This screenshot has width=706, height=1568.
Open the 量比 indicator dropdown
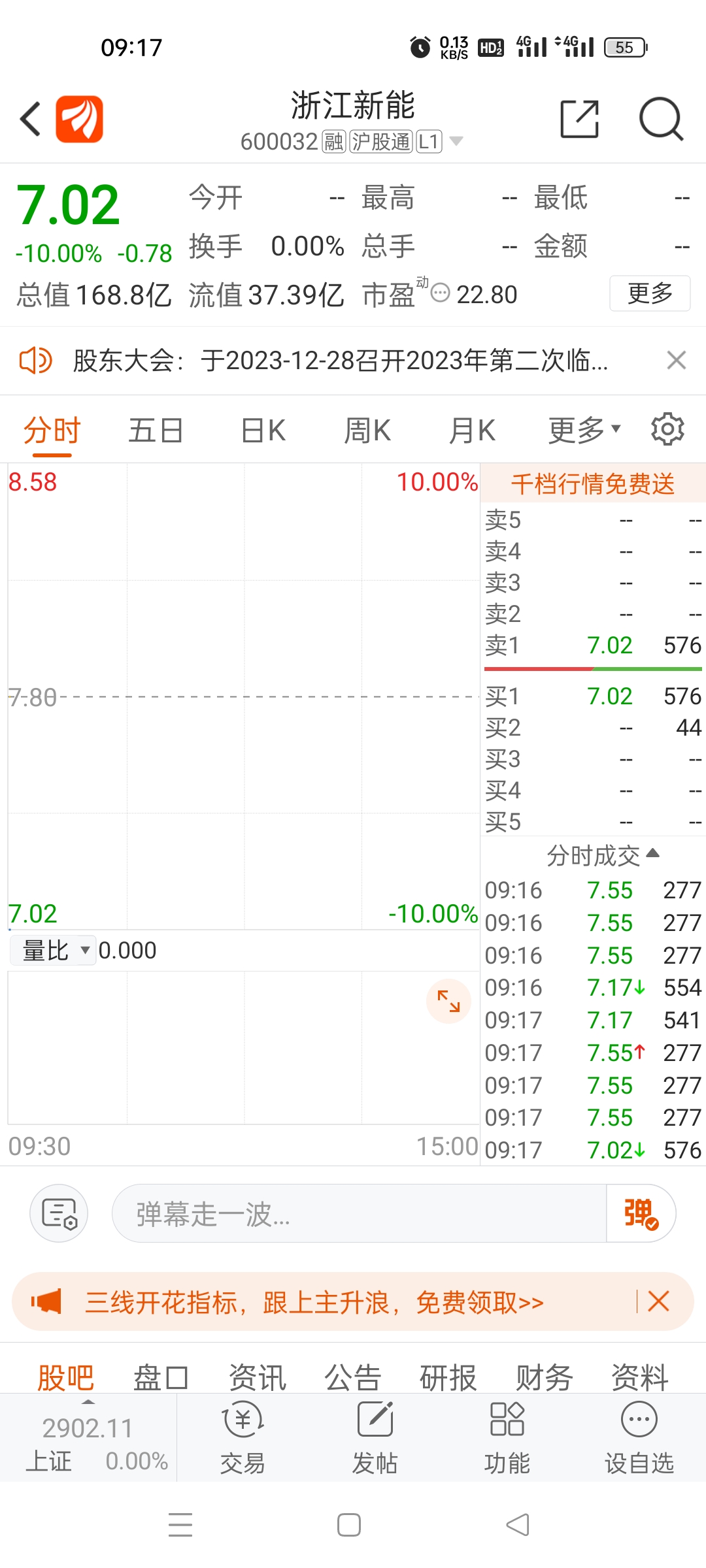click(x=54, y=950)
